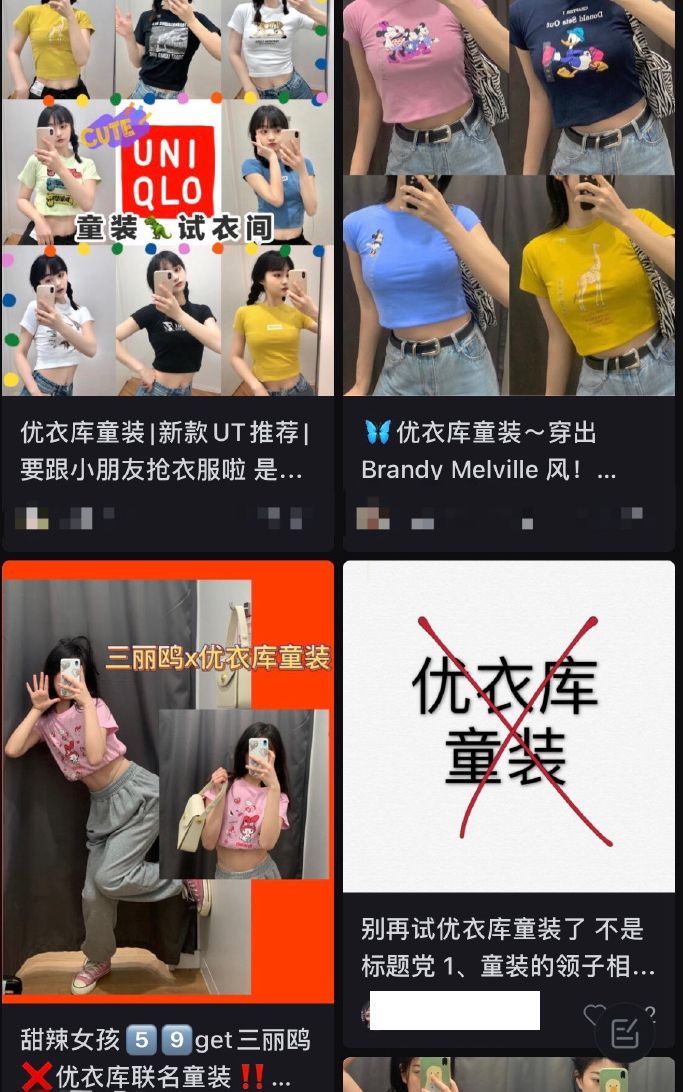This screenshot has height=1092, width=683.
Task: Like the 别再试优衣库童装了 post
Action: 594,1015
